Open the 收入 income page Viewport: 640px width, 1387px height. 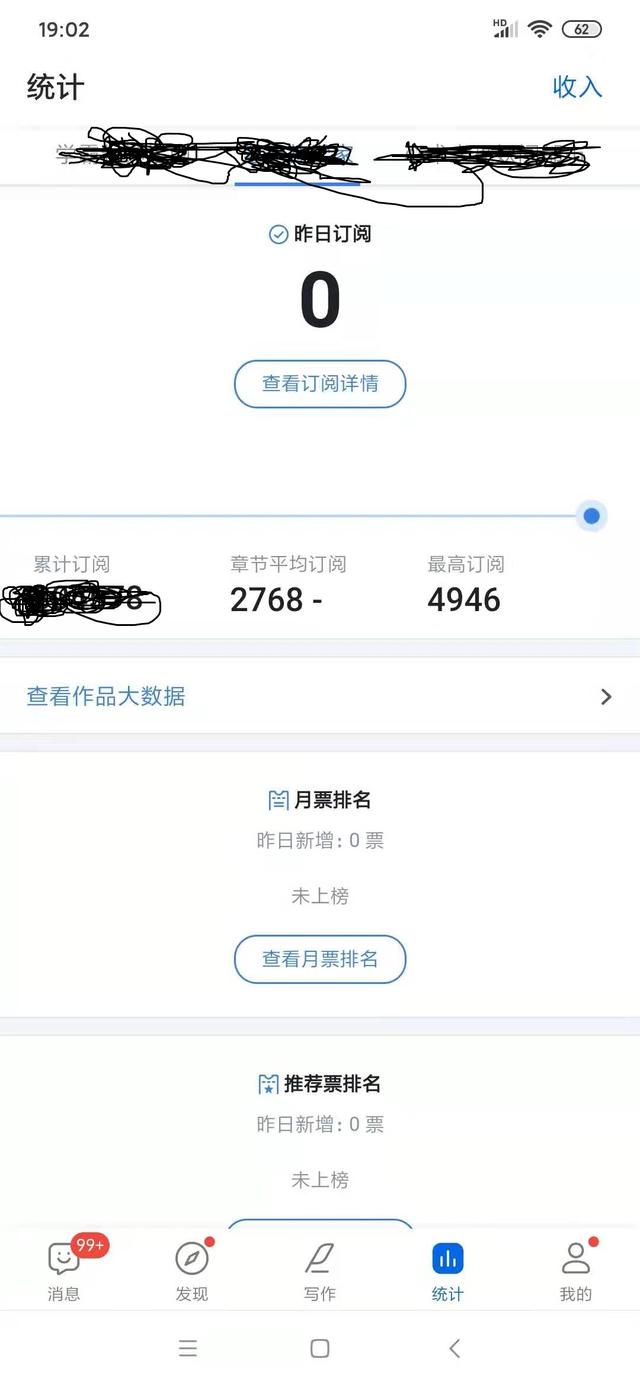point(577,87)
